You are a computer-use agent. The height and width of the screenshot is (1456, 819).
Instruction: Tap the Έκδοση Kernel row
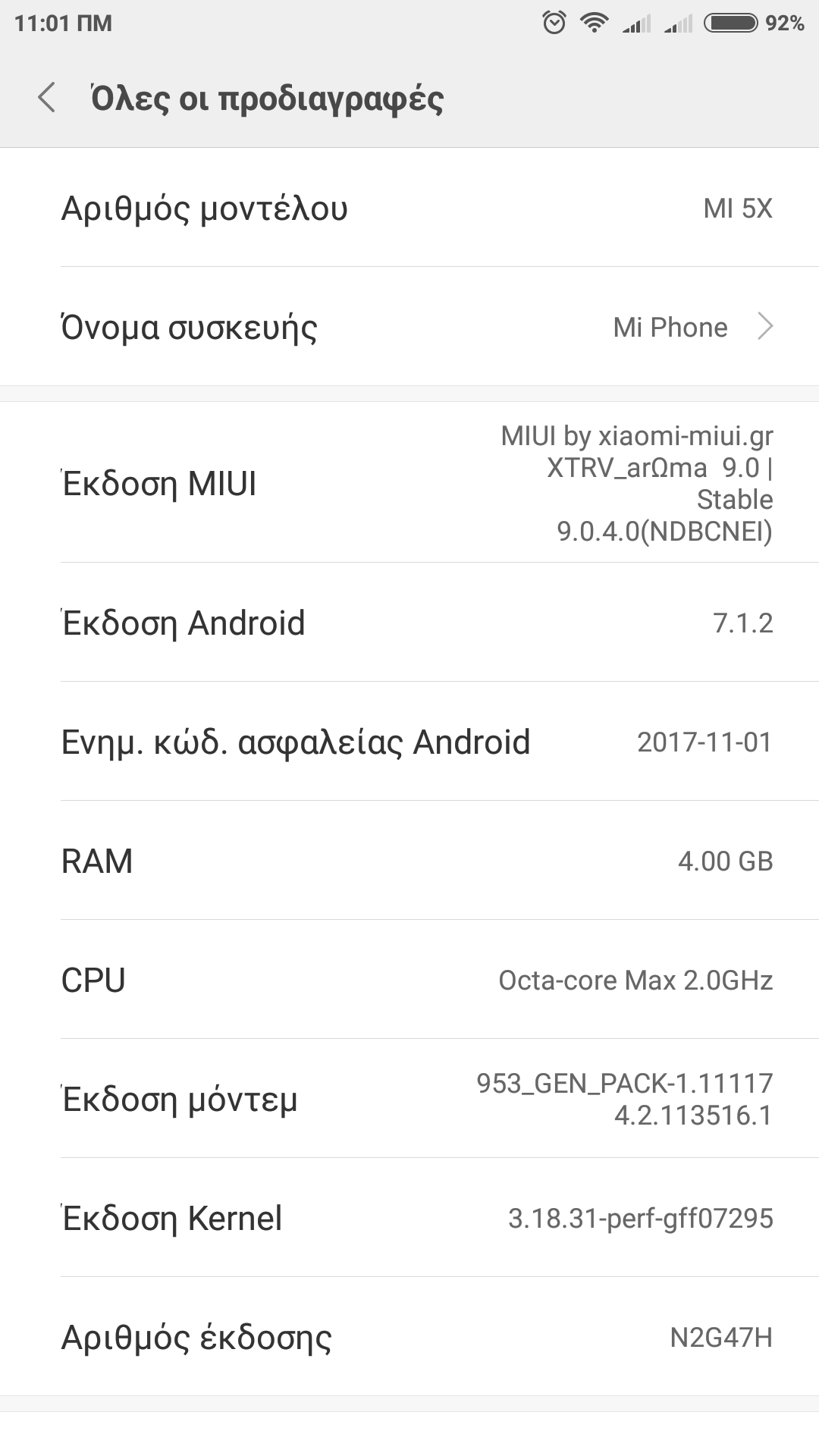[409, 1218]
